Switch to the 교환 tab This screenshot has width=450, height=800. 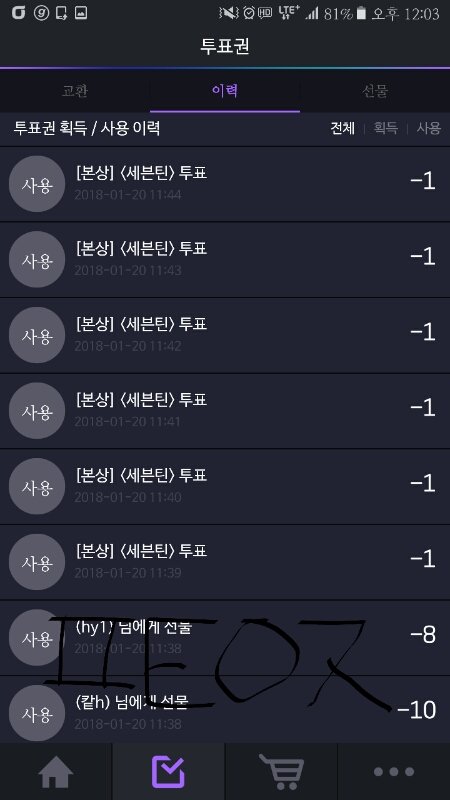coord(75,91)
